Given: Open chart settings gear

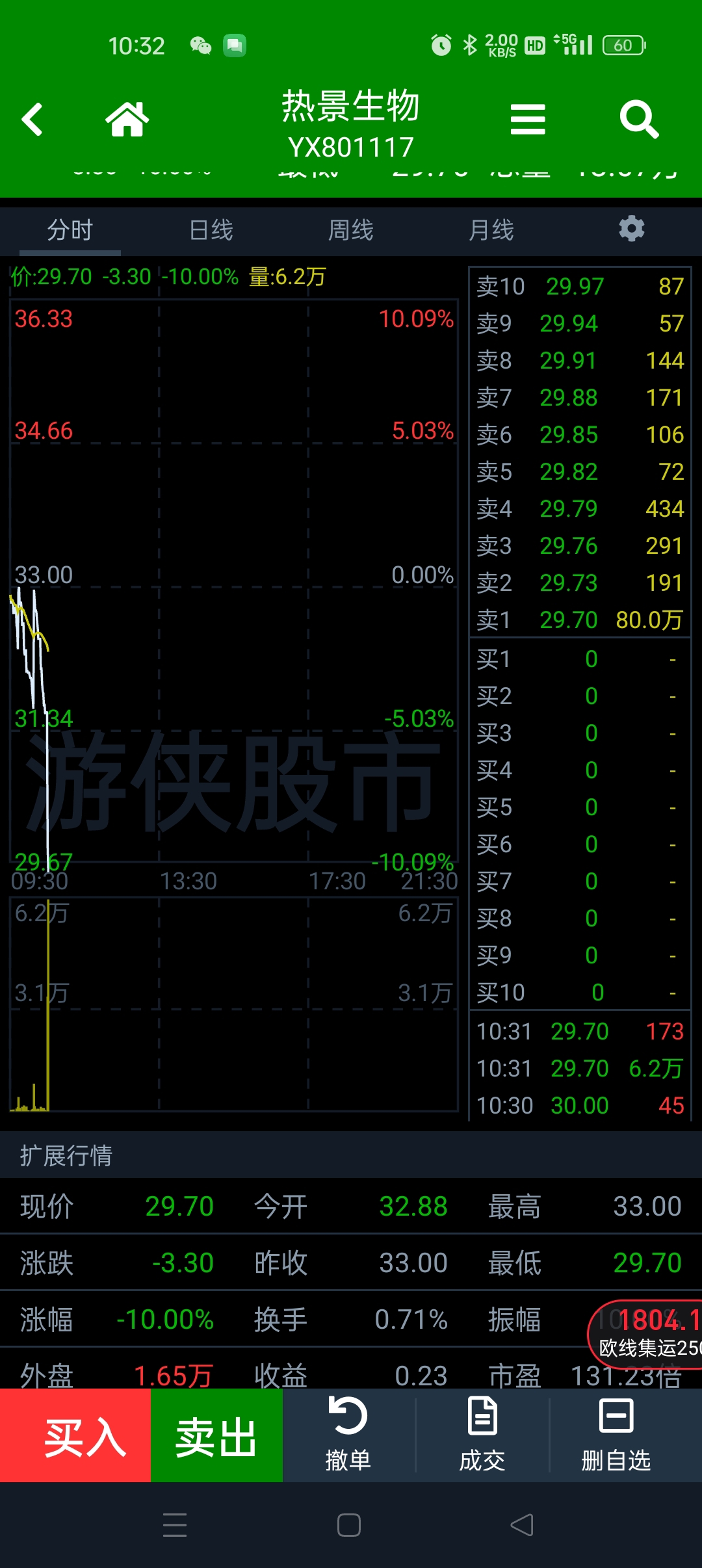Looking at the screenshot, I should 631,229.
